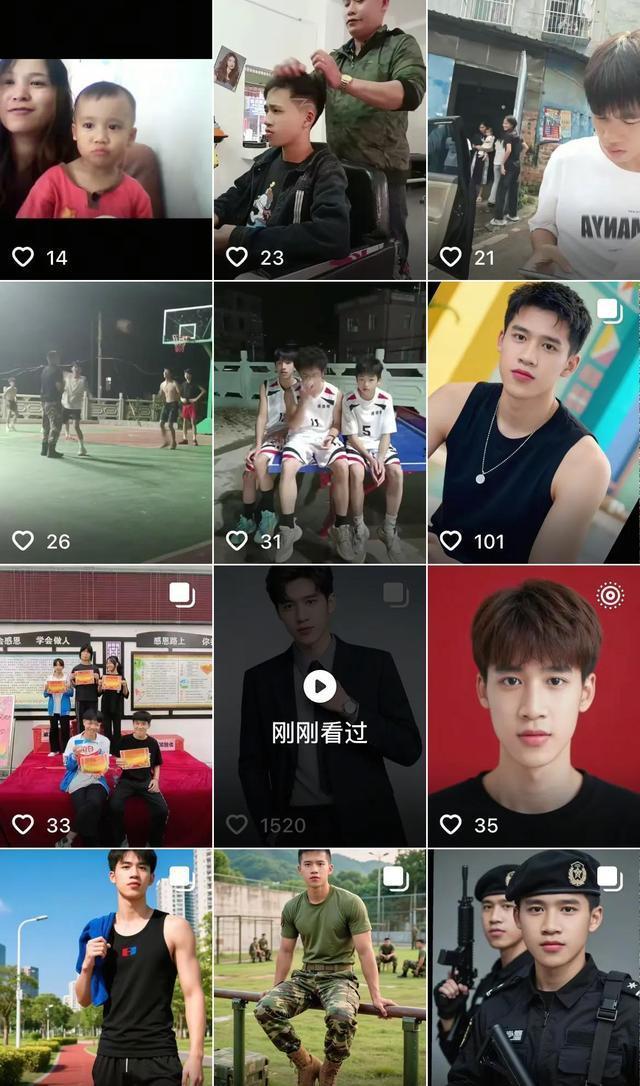Open the group photo post with 33 likes
The width and height of the screenshot is (640, 1086).
click(x=105, y=706)
